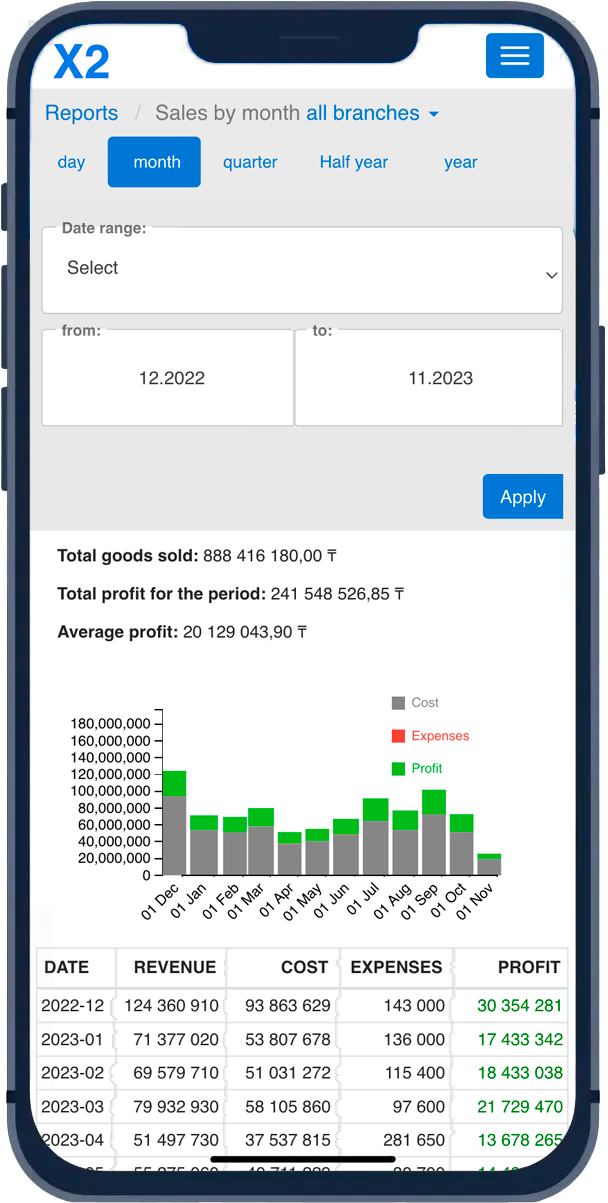
Task: Edit the from date 12.2022
Action: pyautogui.click(x=170, y=378)
